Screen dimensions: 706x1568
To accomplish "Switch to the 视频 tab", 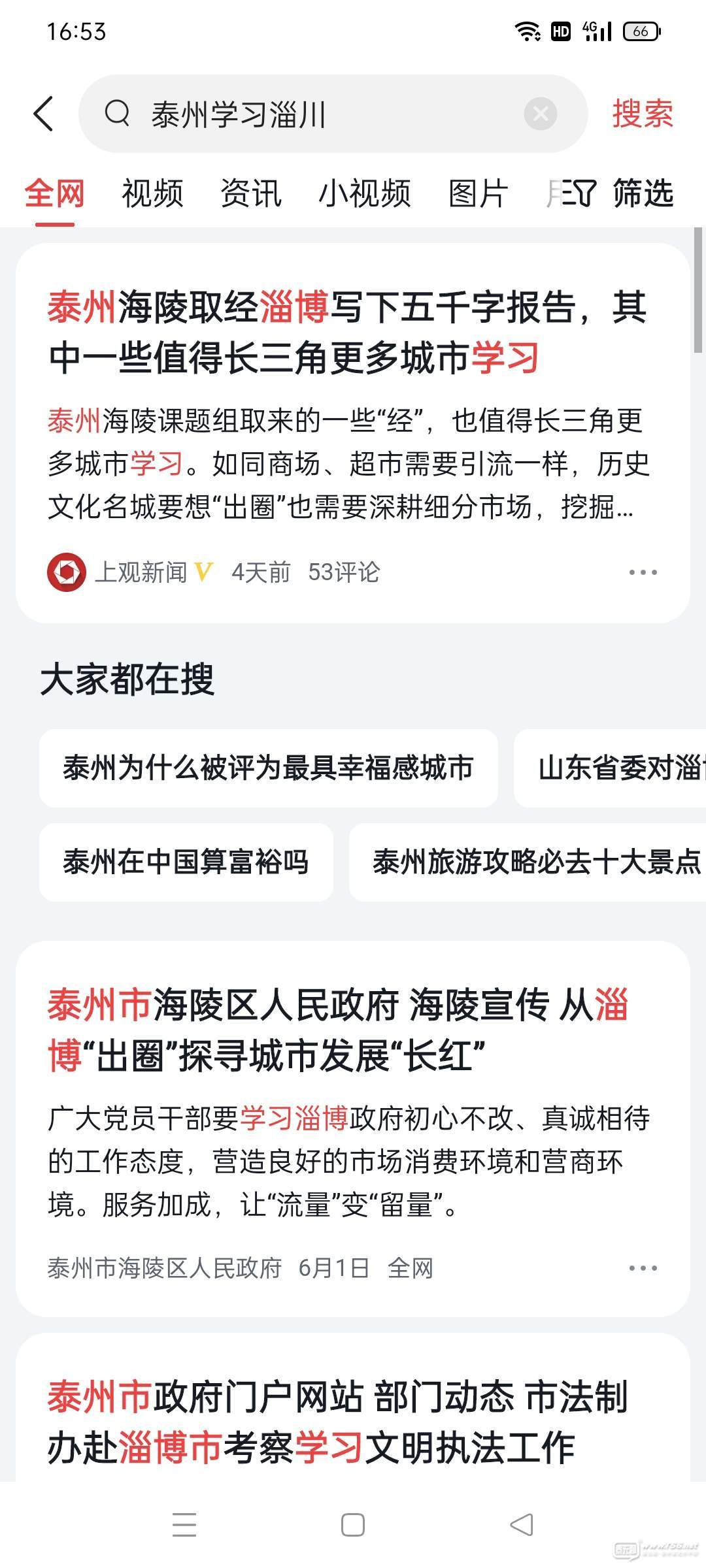I will point(152,193).
